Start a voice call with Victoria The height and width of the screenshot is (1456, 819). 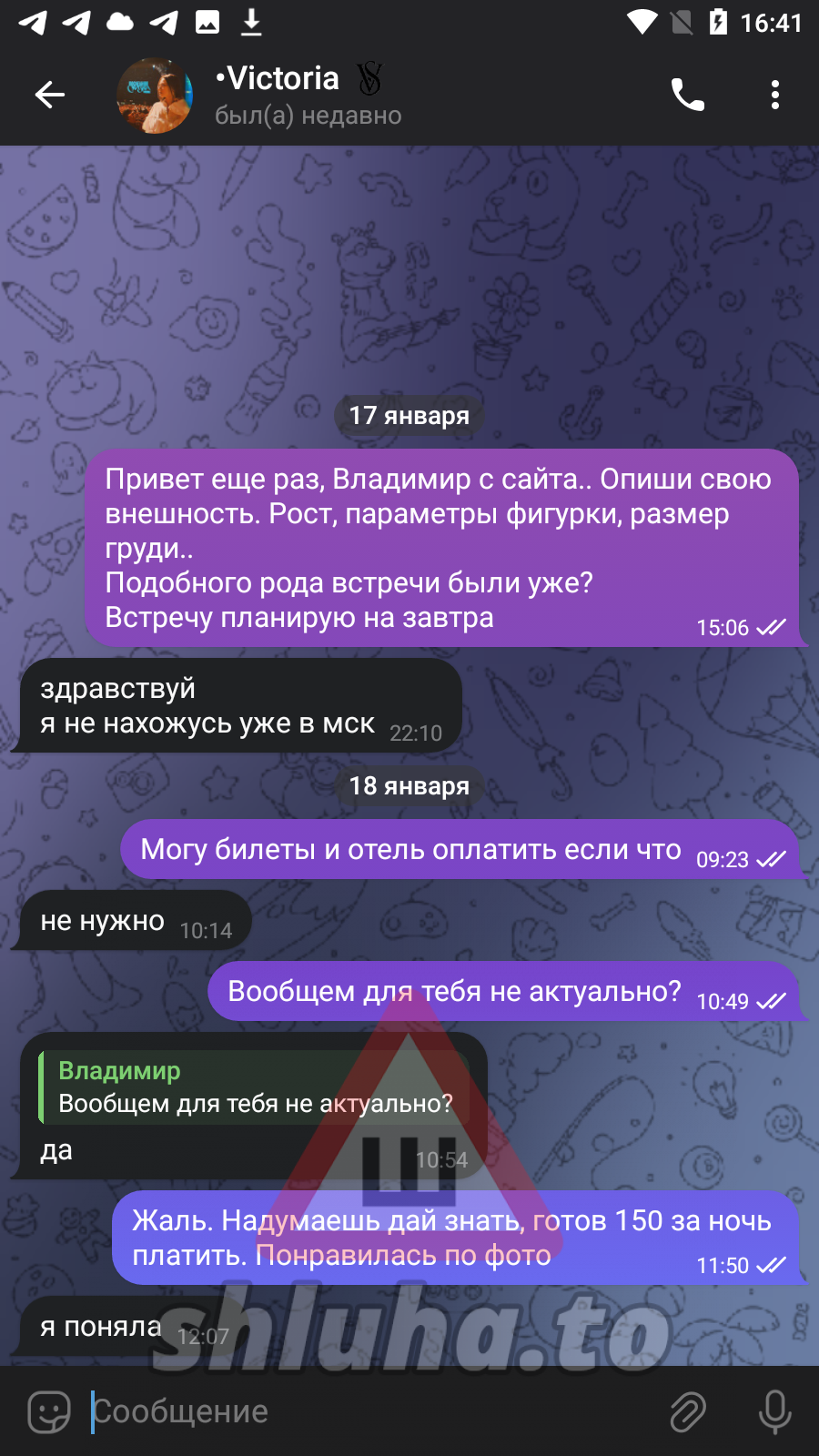[687, 95]
